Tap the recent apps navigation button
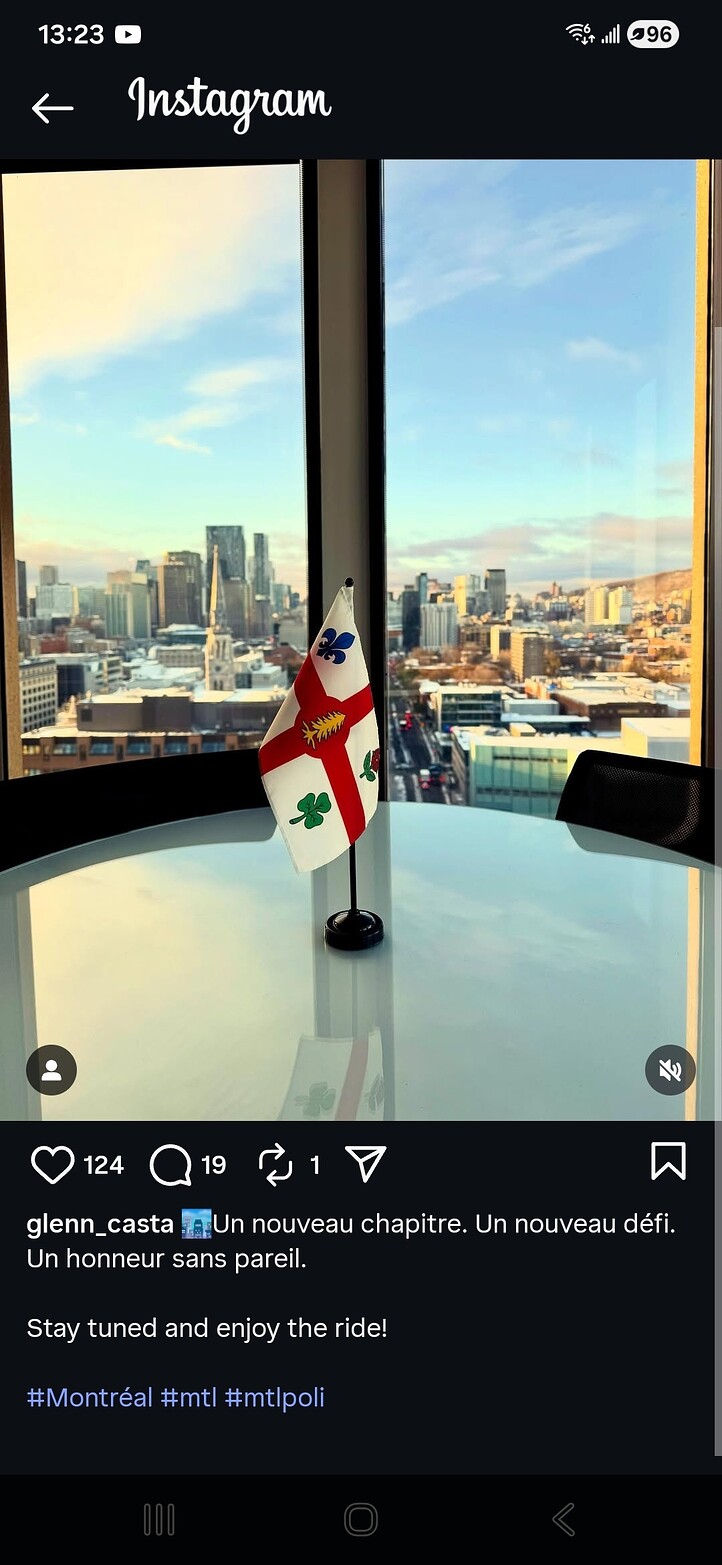The height and width of the screenshot is (1565, 722). [x=159, y=1519]
